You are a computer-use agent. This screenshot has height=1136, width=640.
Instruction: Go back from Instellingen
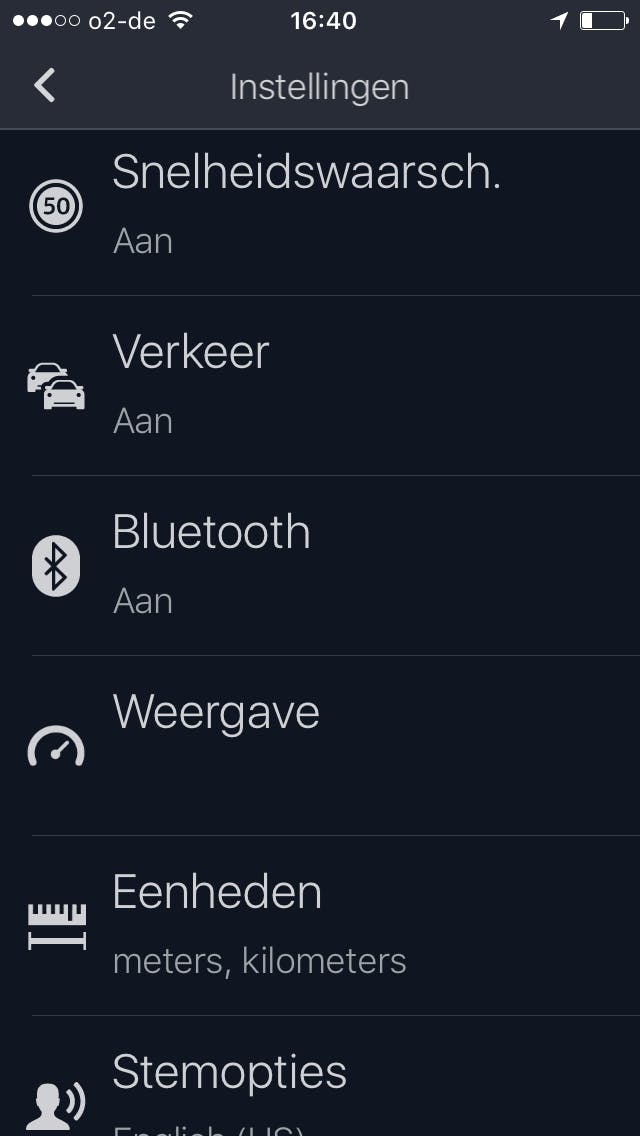pos(45,86)
